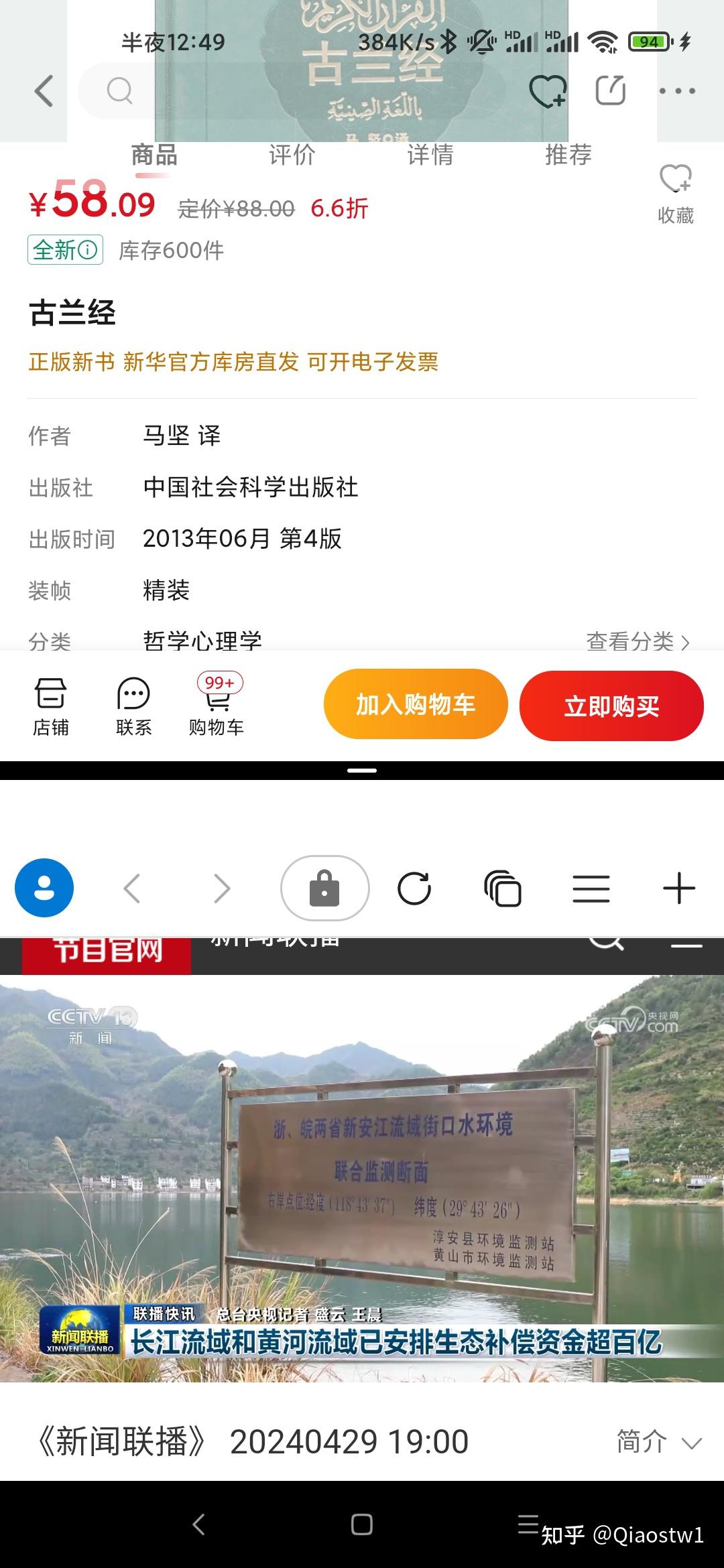
Task: Switch to the 推荐 tab
Action: [568, 155]
